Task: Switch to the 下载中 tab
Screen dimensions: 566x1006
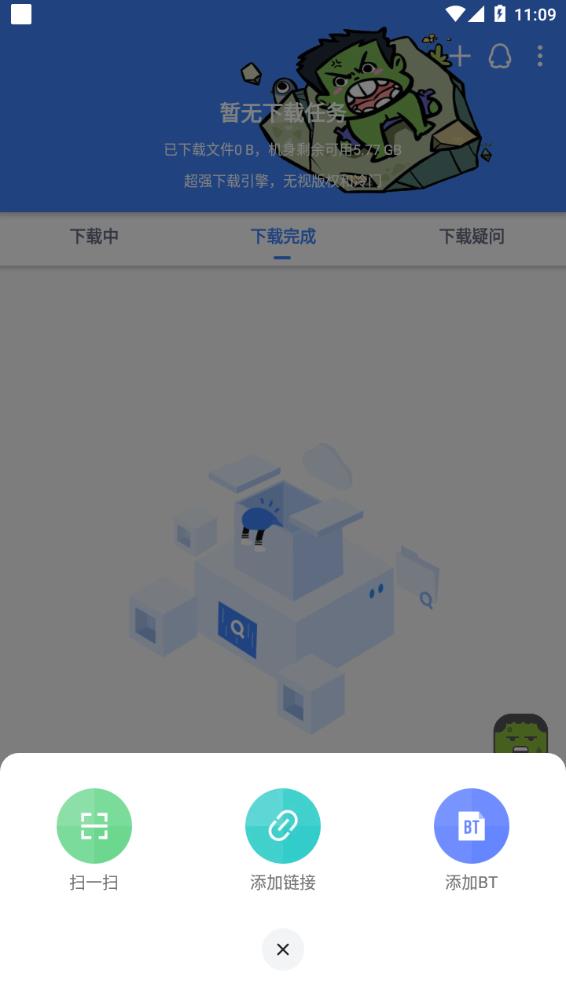Action: click(94, 237)
